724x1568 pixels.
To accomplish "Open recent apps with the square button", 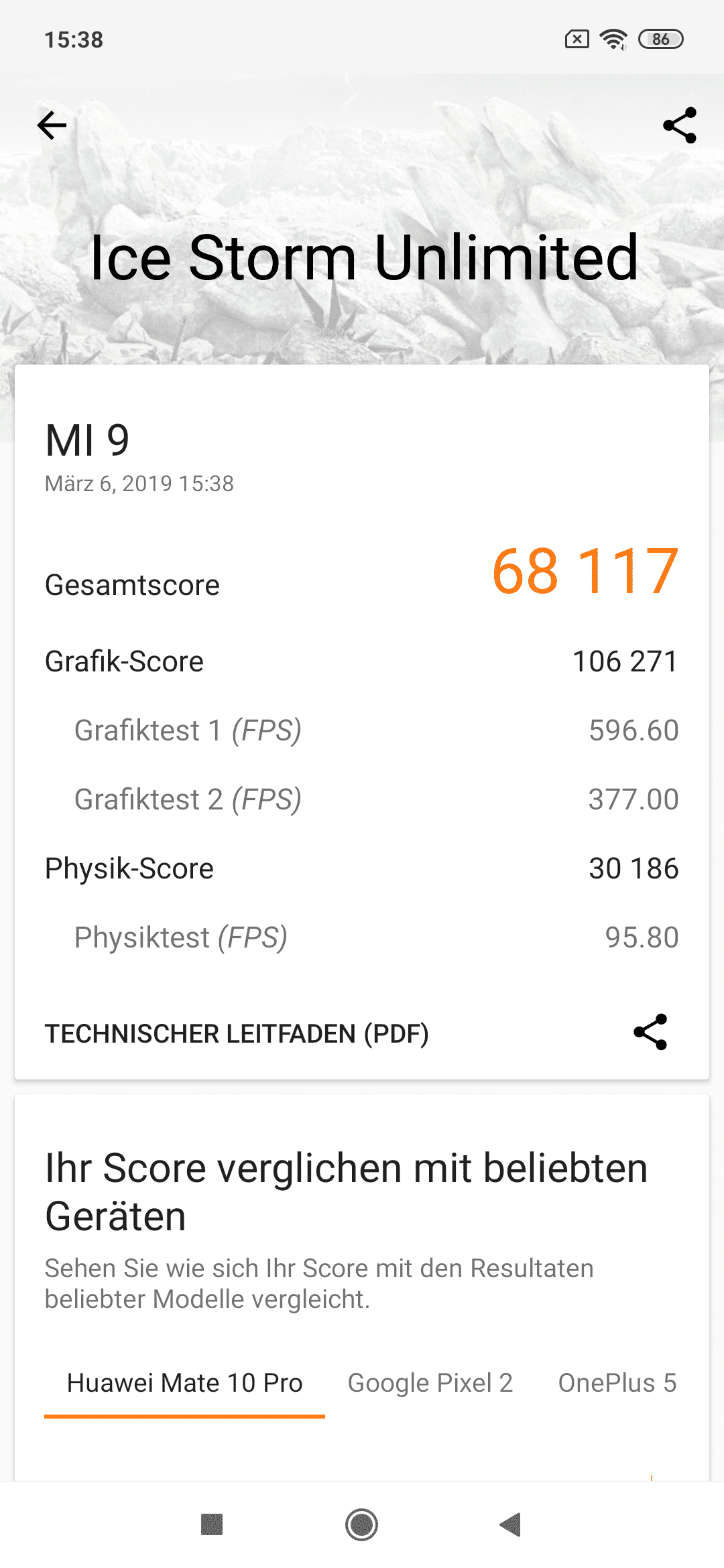I will [x=212, y=1524].
